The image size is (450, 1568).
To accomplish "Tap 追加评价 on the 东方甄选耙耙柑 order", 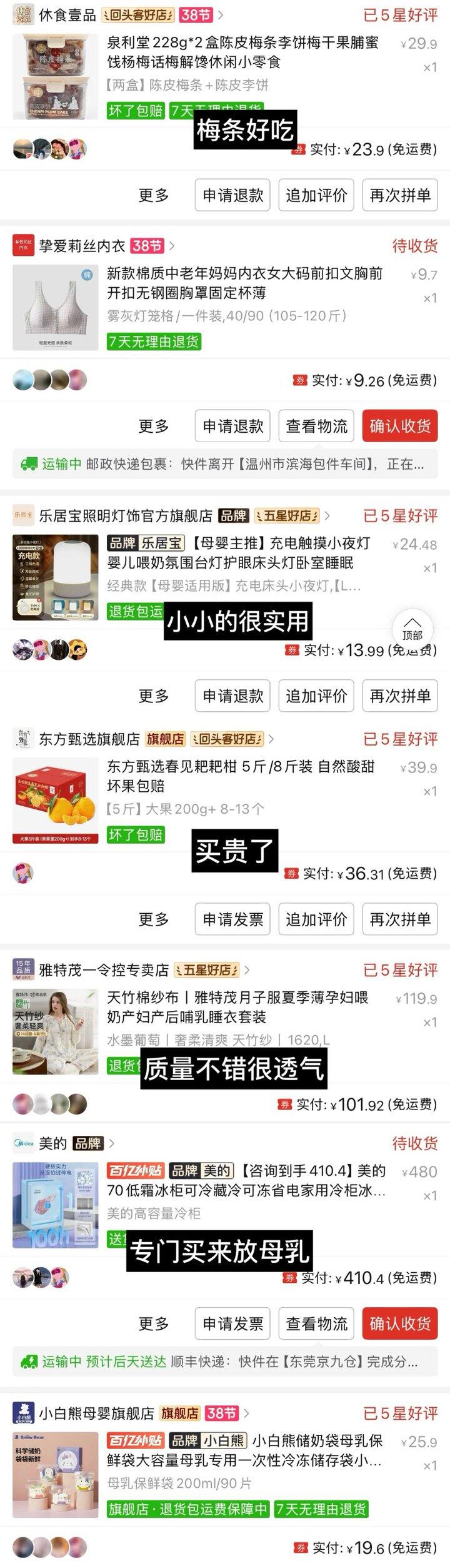I will coord(316,919).
